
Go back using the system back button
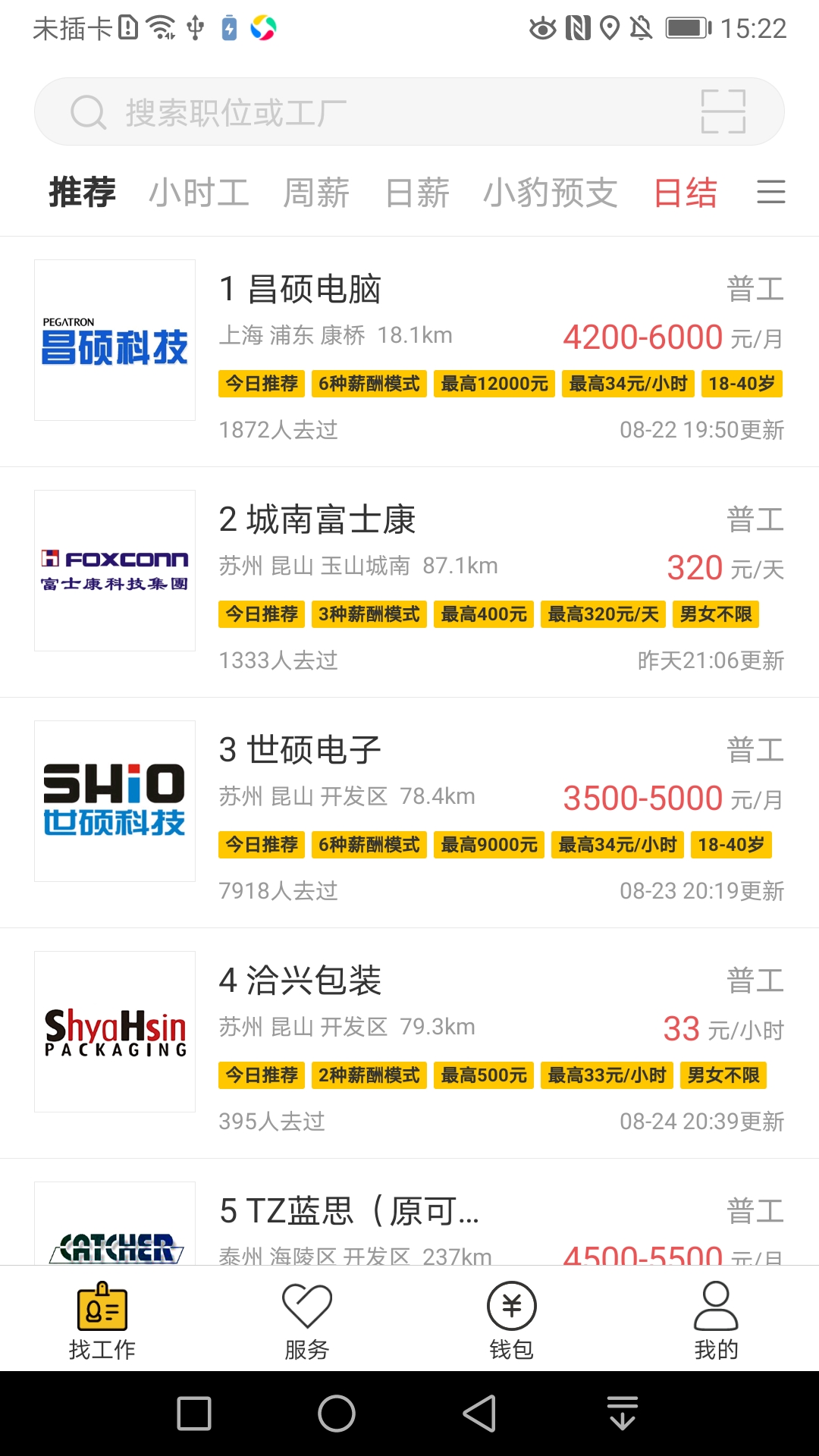[x=479, y=1414]
